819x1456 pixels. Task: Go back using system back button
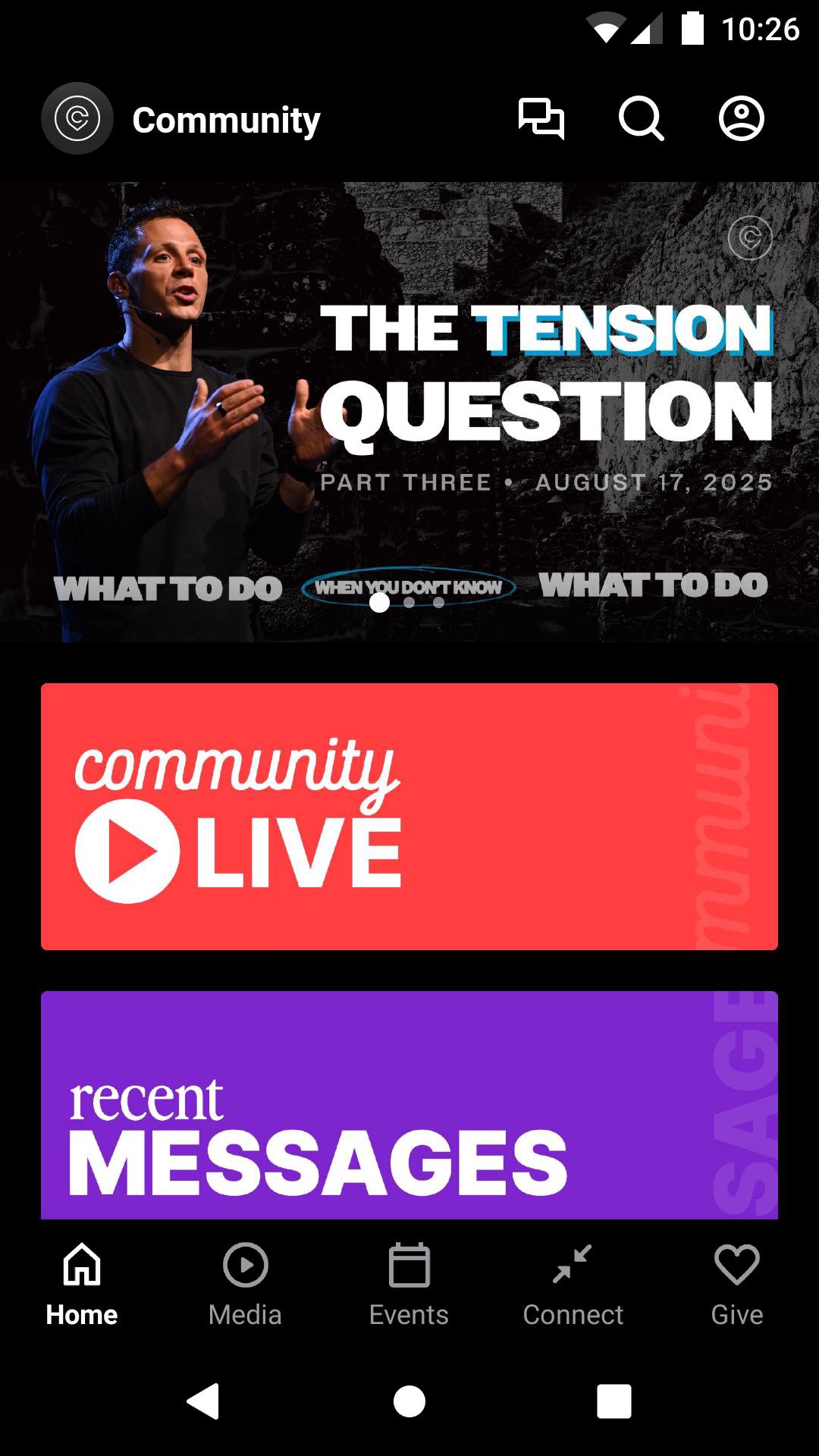point(203,1401)
